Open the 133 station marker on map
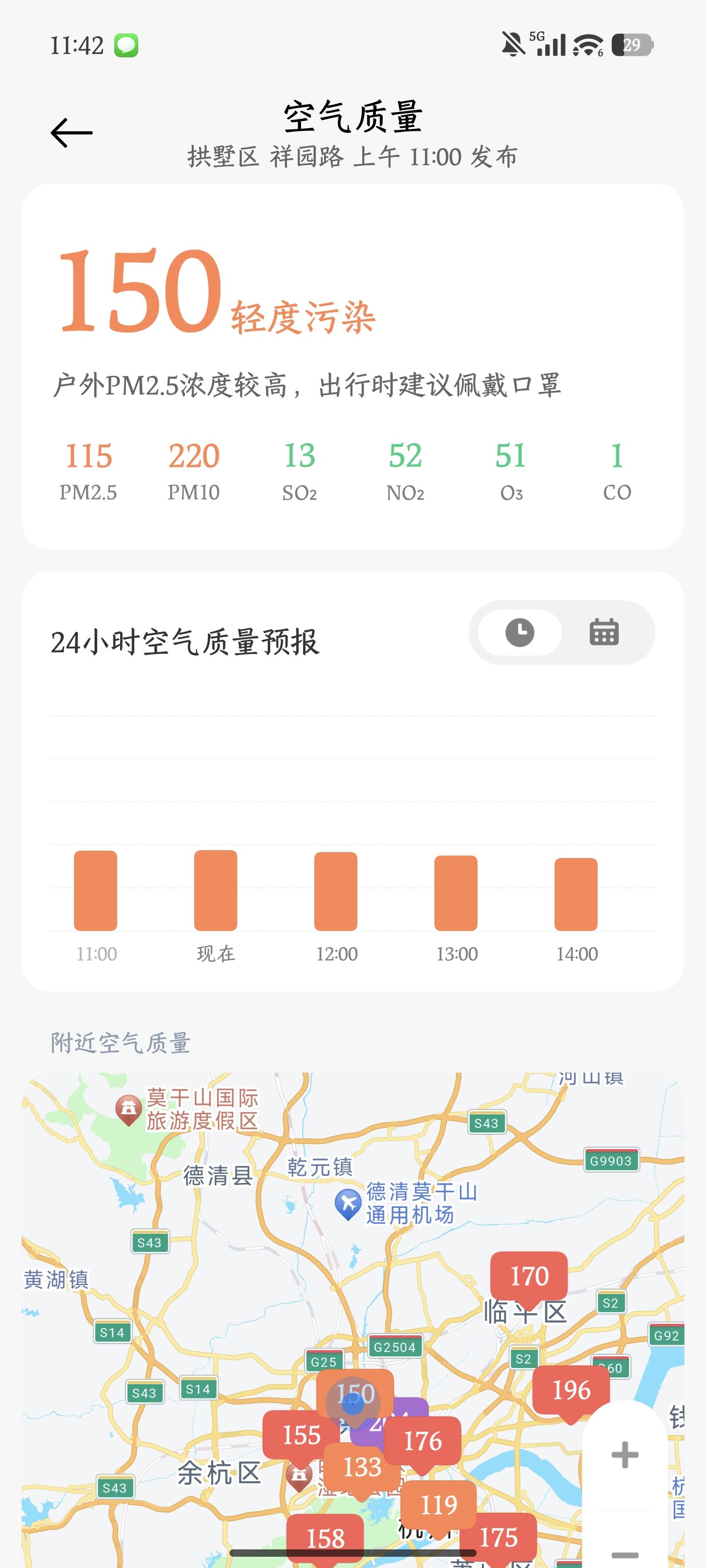This screenshot has width=706, height=1568. click(x=362, y=1468)
